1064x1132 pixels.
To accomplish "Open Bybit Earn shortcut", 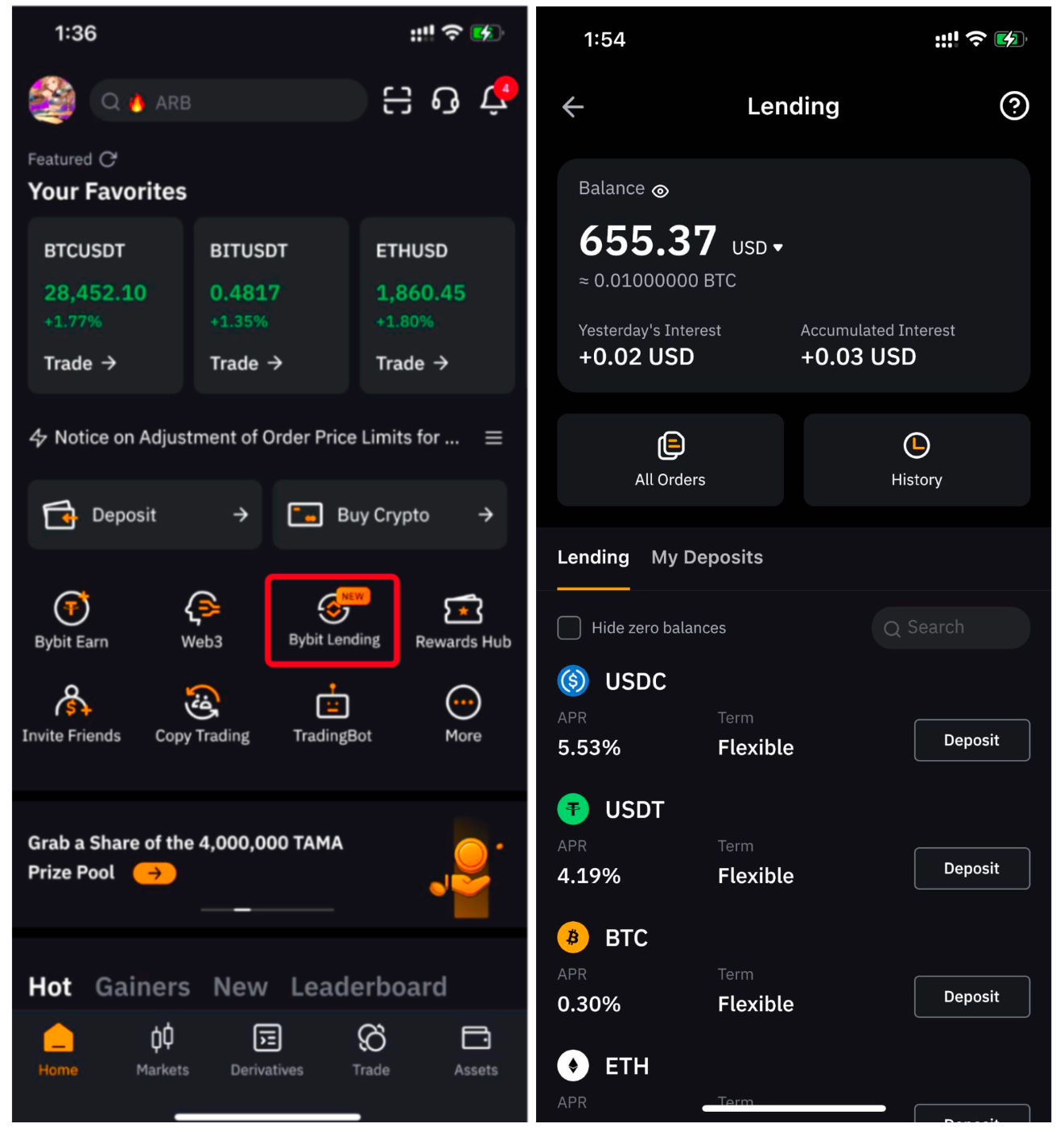I will click(72, 619).
